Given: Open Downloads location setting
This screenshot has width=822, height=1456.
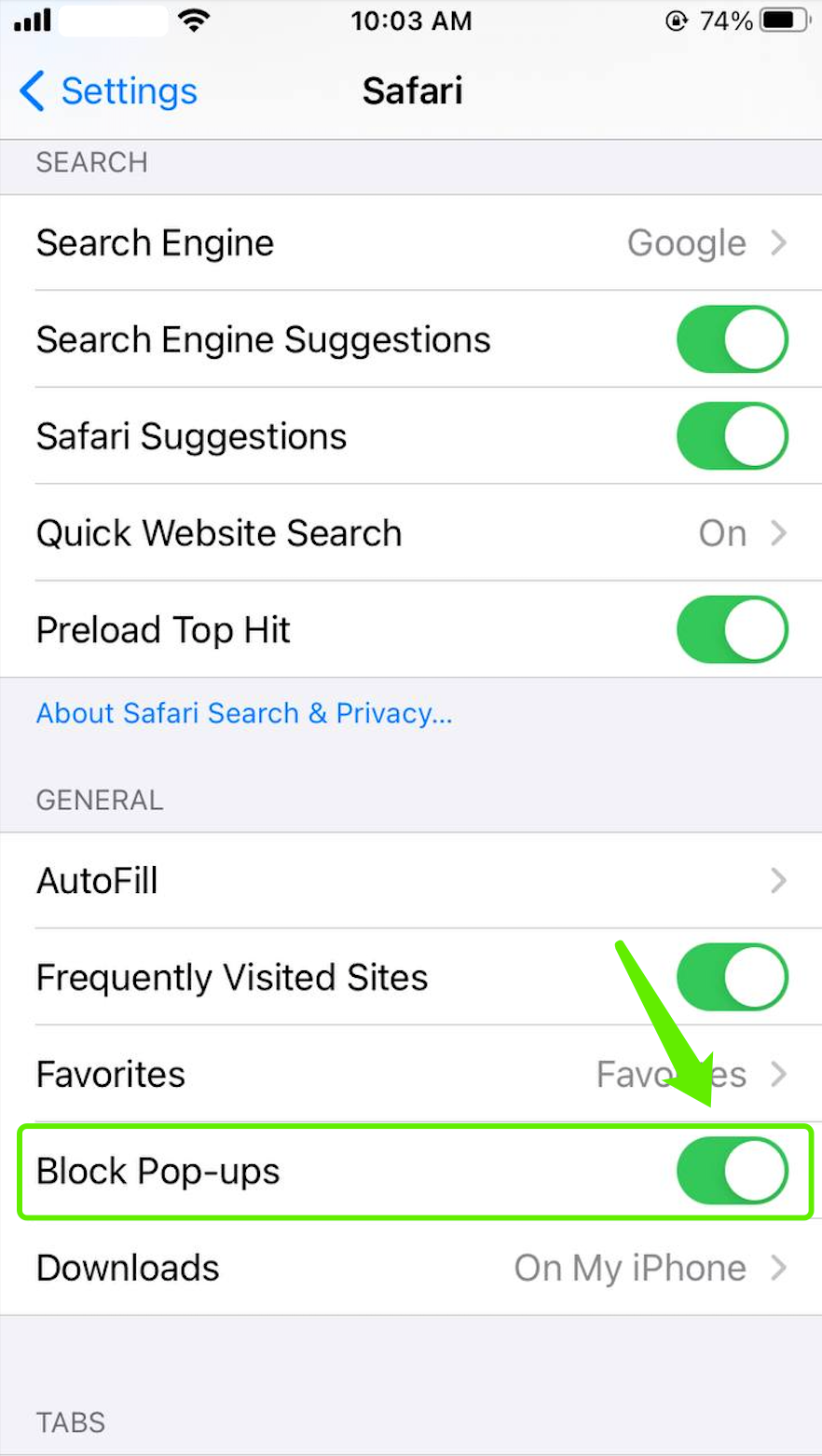Looking at the screenshot, I should point(410,1269).
